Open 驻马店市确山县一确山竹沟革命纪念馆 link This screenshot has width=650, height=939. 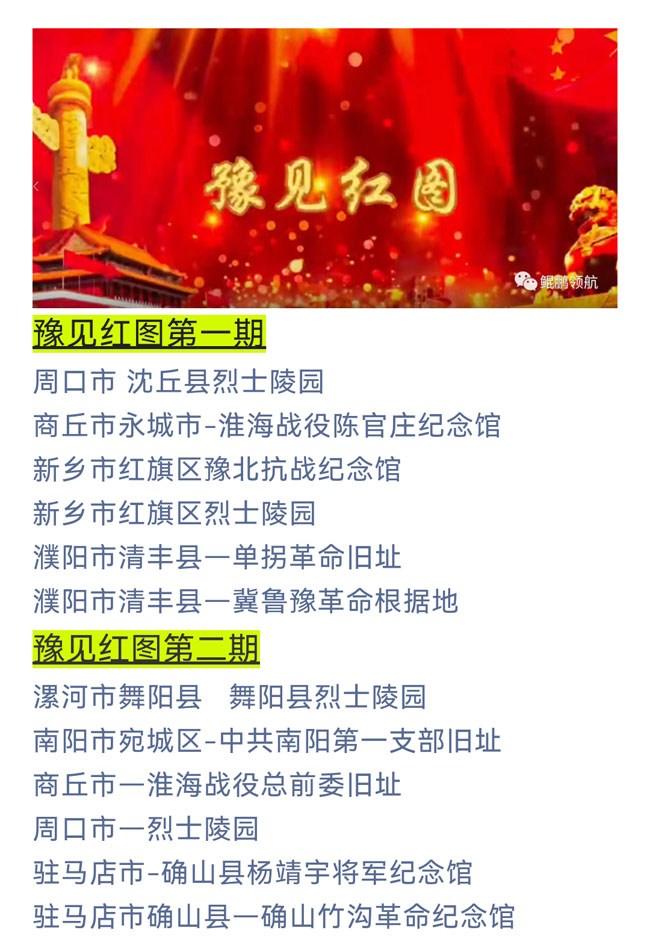[273, 916]
